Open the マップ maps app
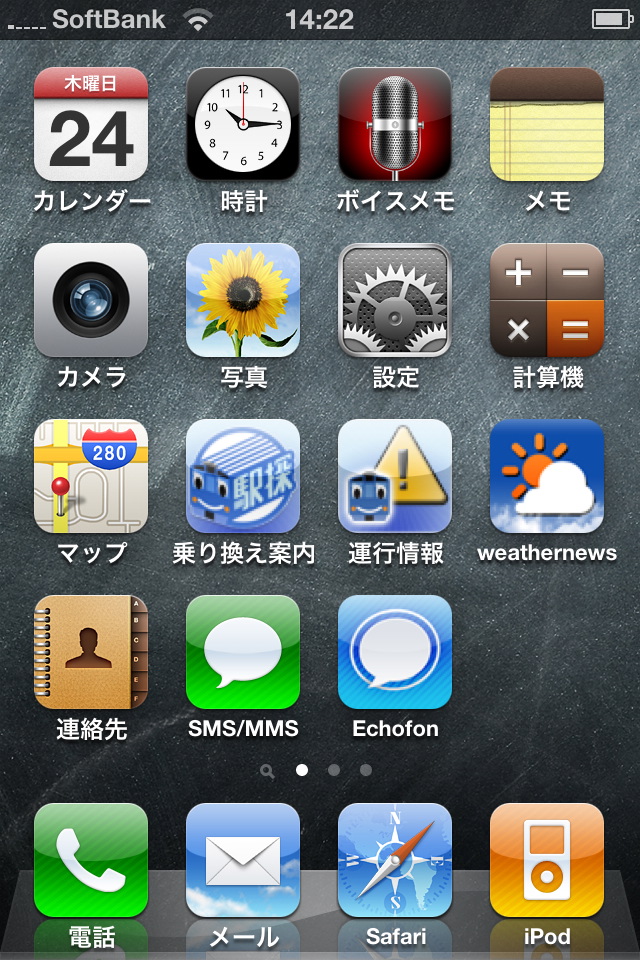 point(91,476)
